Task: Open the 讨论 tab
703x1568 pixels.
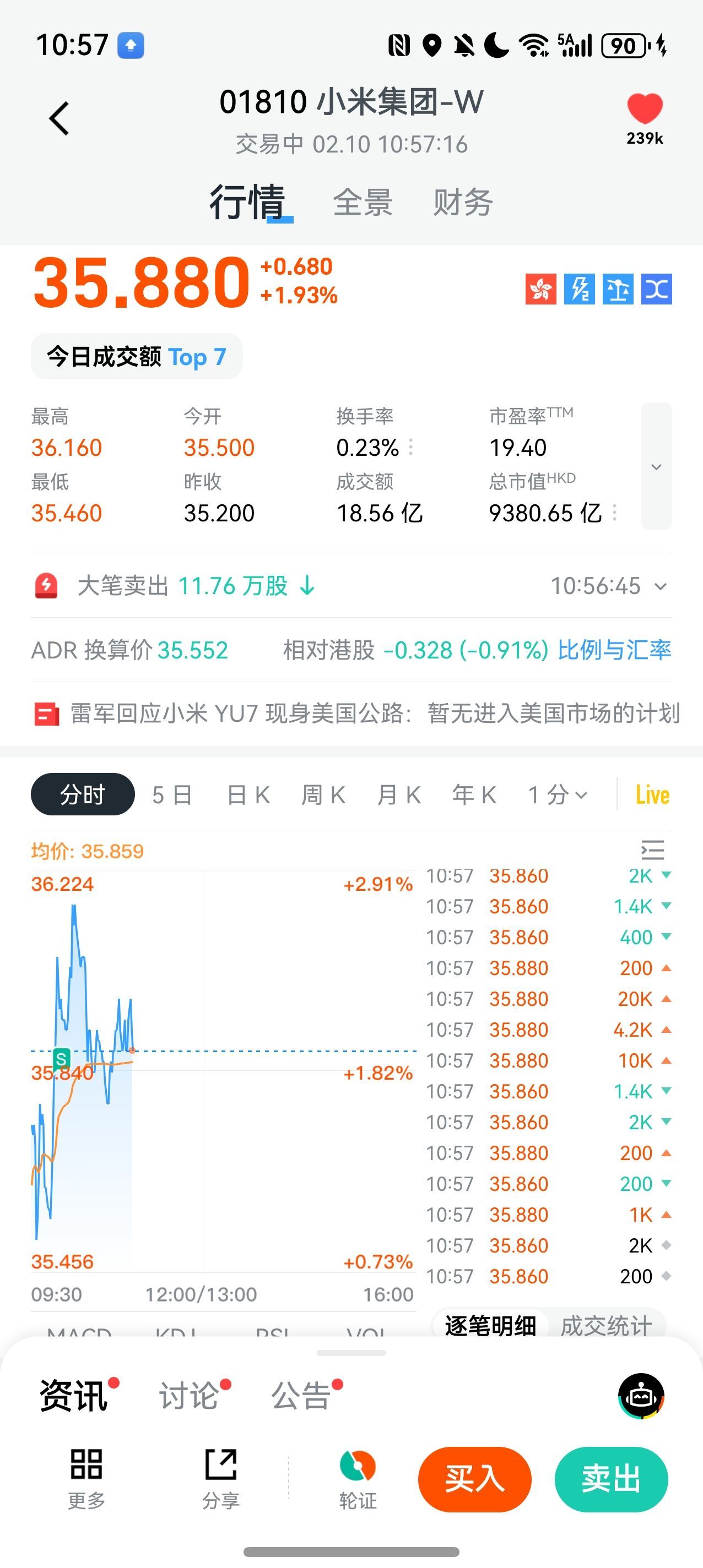Action: (x=189, y=1395)
